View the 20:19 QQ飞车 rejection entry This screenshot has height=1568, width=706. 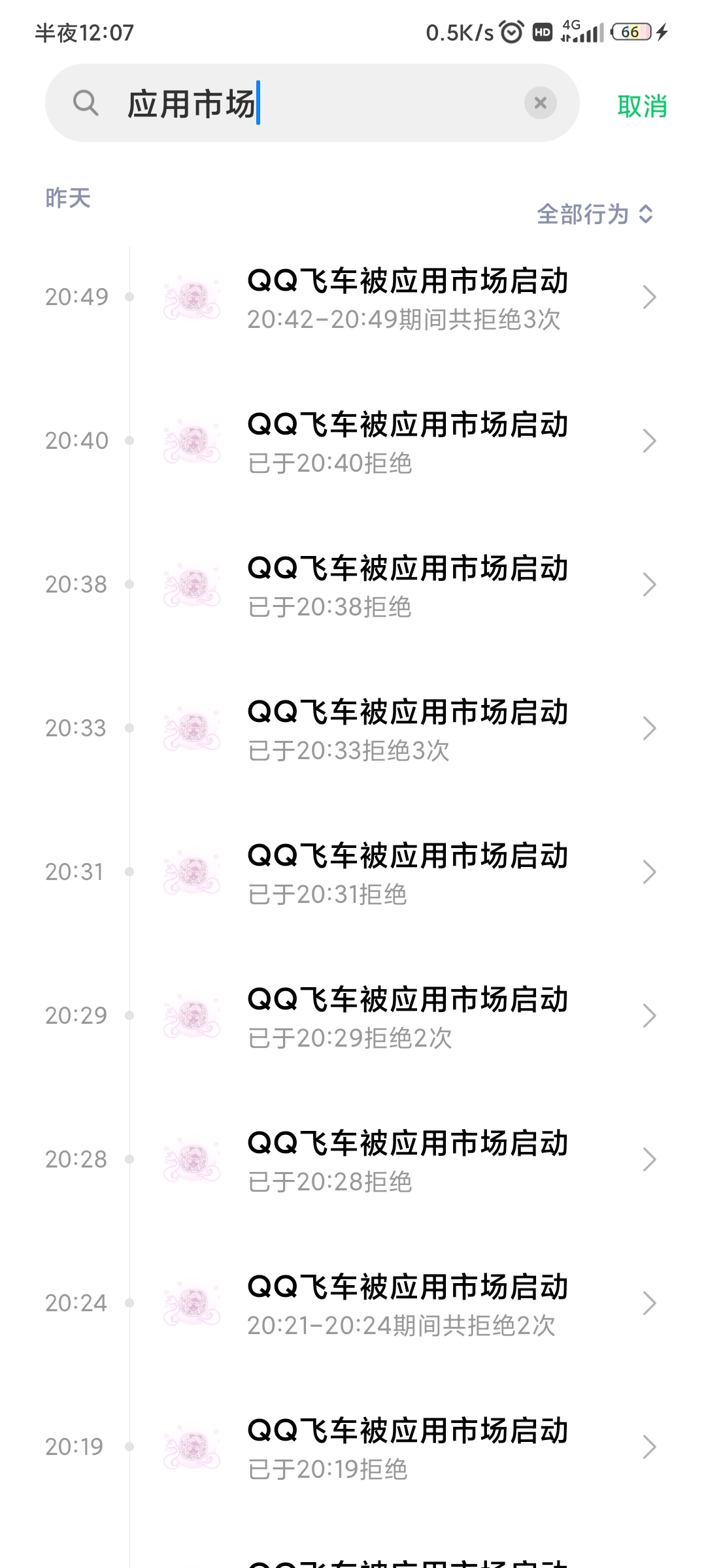(407, 1448)
